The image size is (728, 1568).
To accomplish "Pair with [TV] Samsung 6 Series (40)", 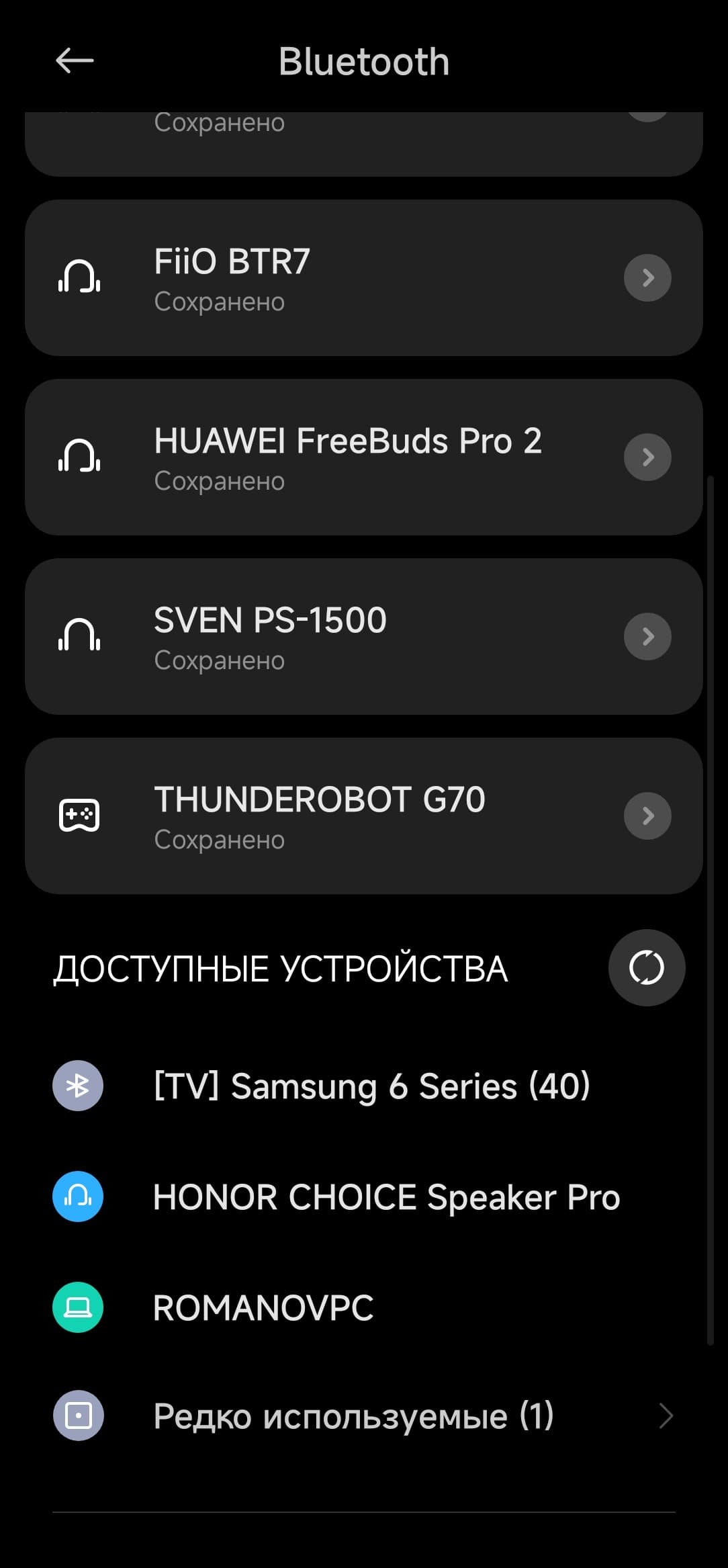I will 371,1086.
